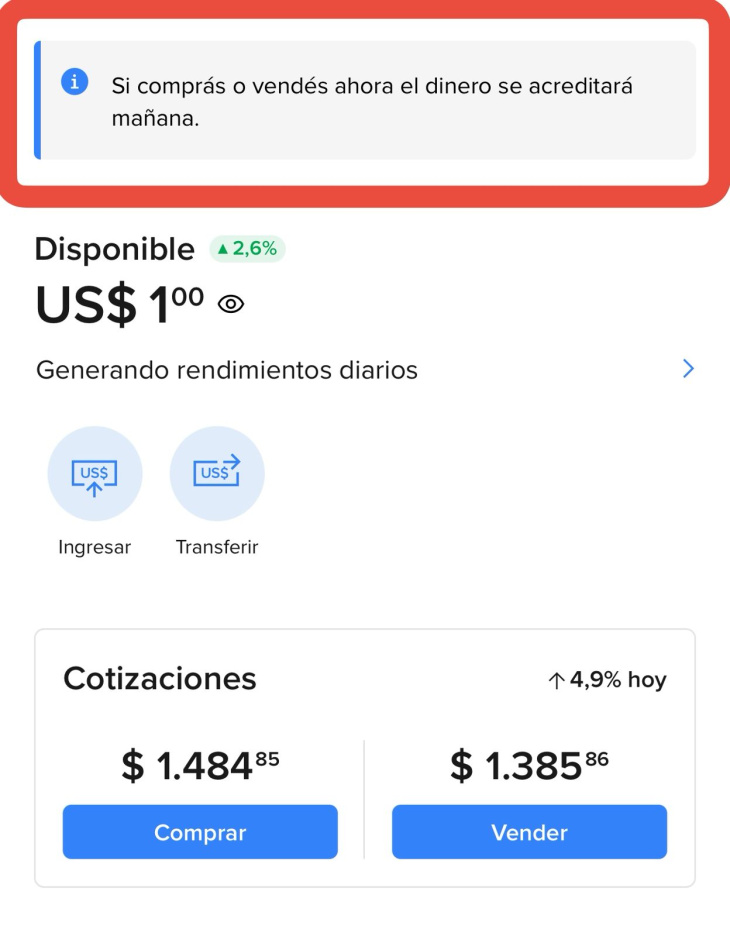Tap Ingresar to deposit dollars
This screenshot has height=936, width=730.
tap(95, 474)
